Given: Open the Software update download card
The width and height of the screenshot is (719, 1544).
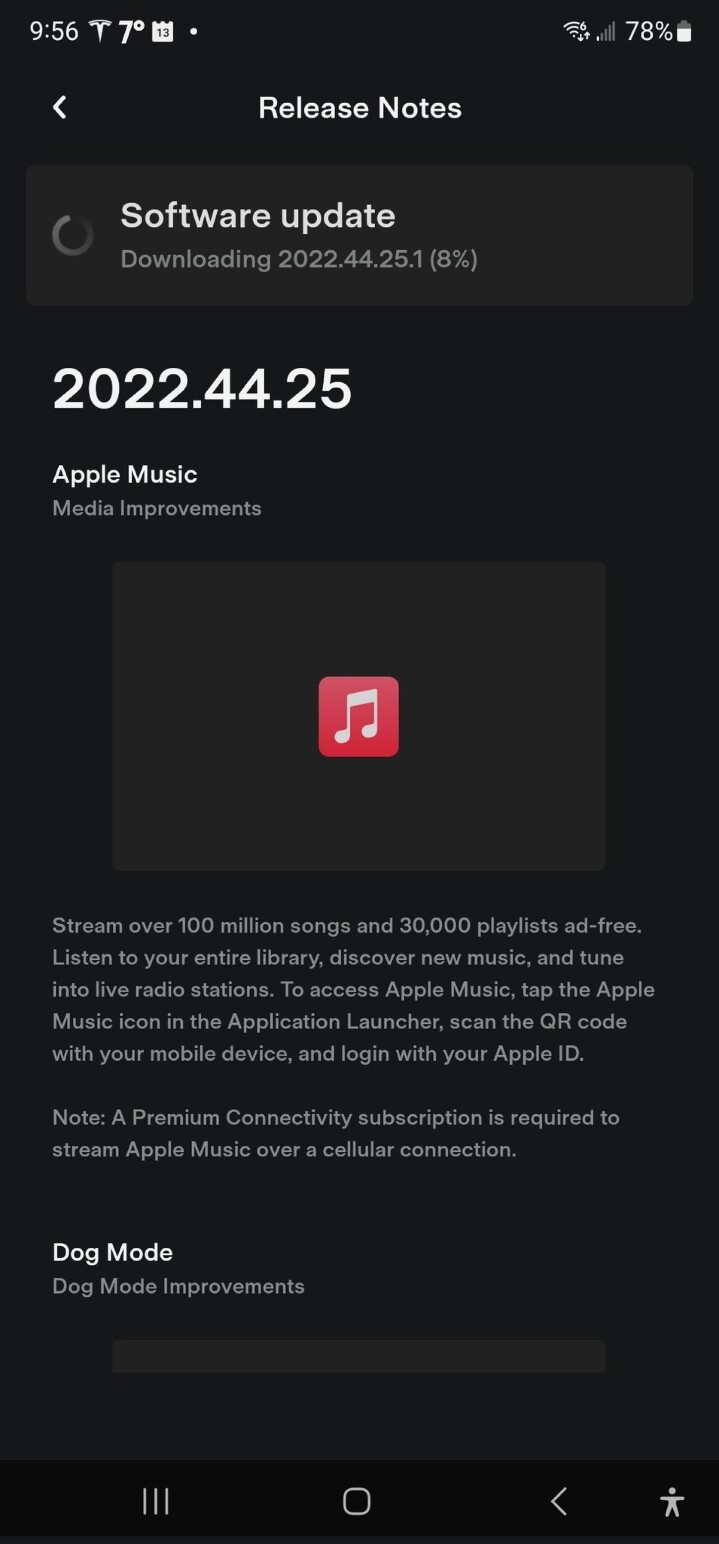Looking at the screenshot, I should 359,235.
